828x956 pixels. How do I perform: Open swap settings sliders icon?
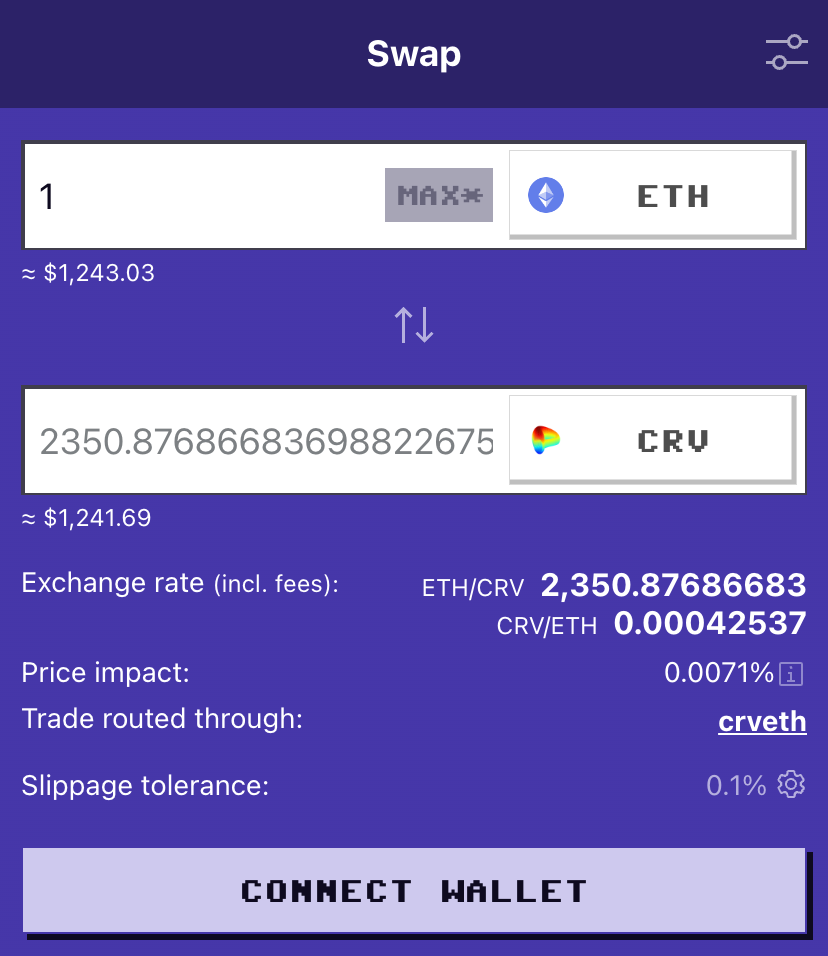(x=787, y=52)
